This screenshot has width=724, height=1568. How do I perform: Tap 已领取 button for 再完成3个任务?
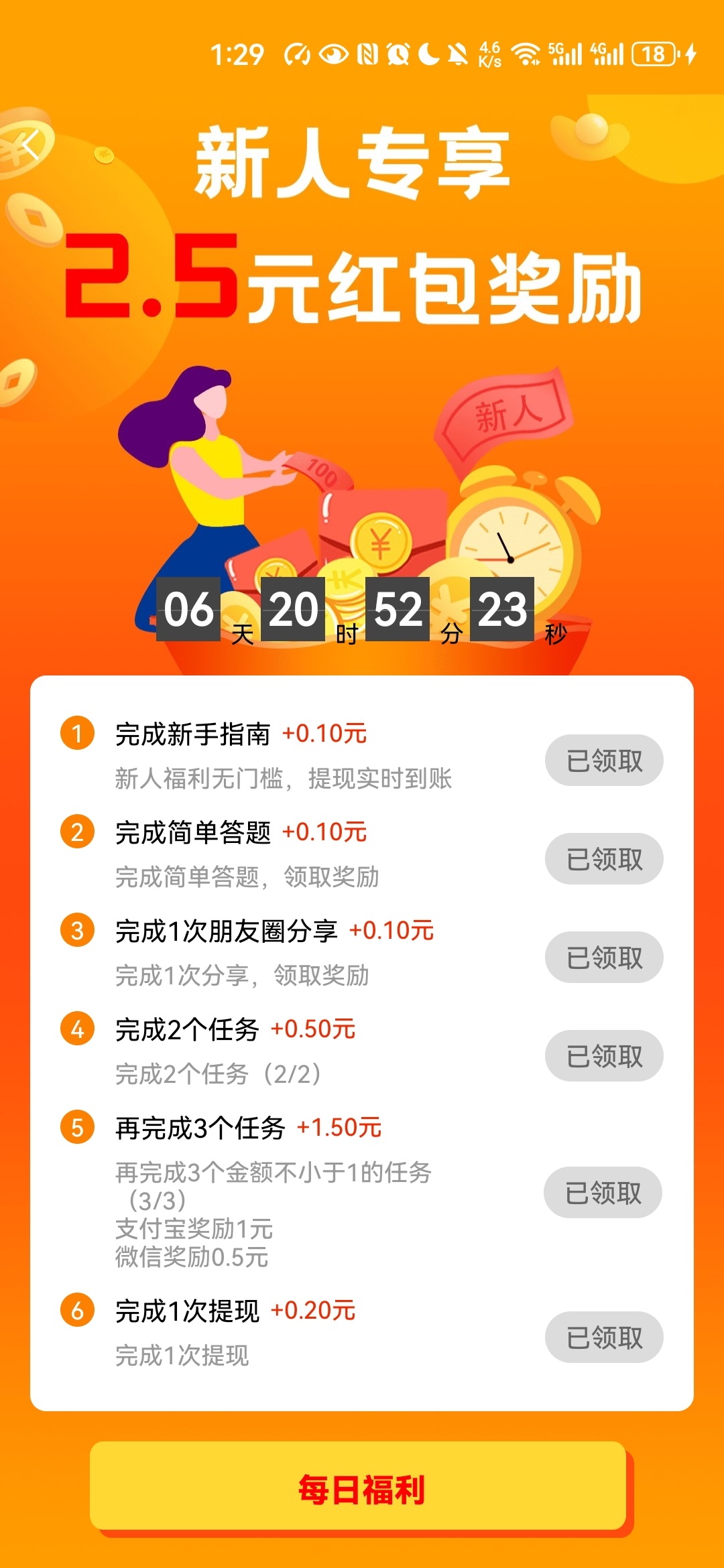[603, 1193]
